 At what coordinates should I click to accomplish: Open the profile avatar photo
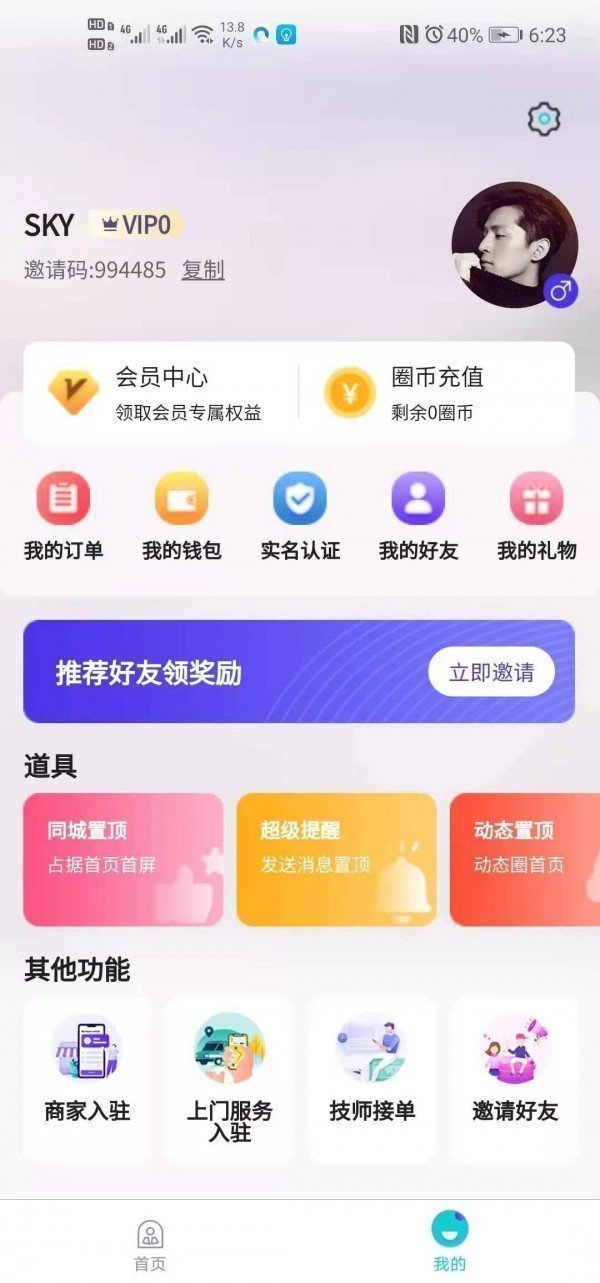pyautogui.click(x=514, y=244)
